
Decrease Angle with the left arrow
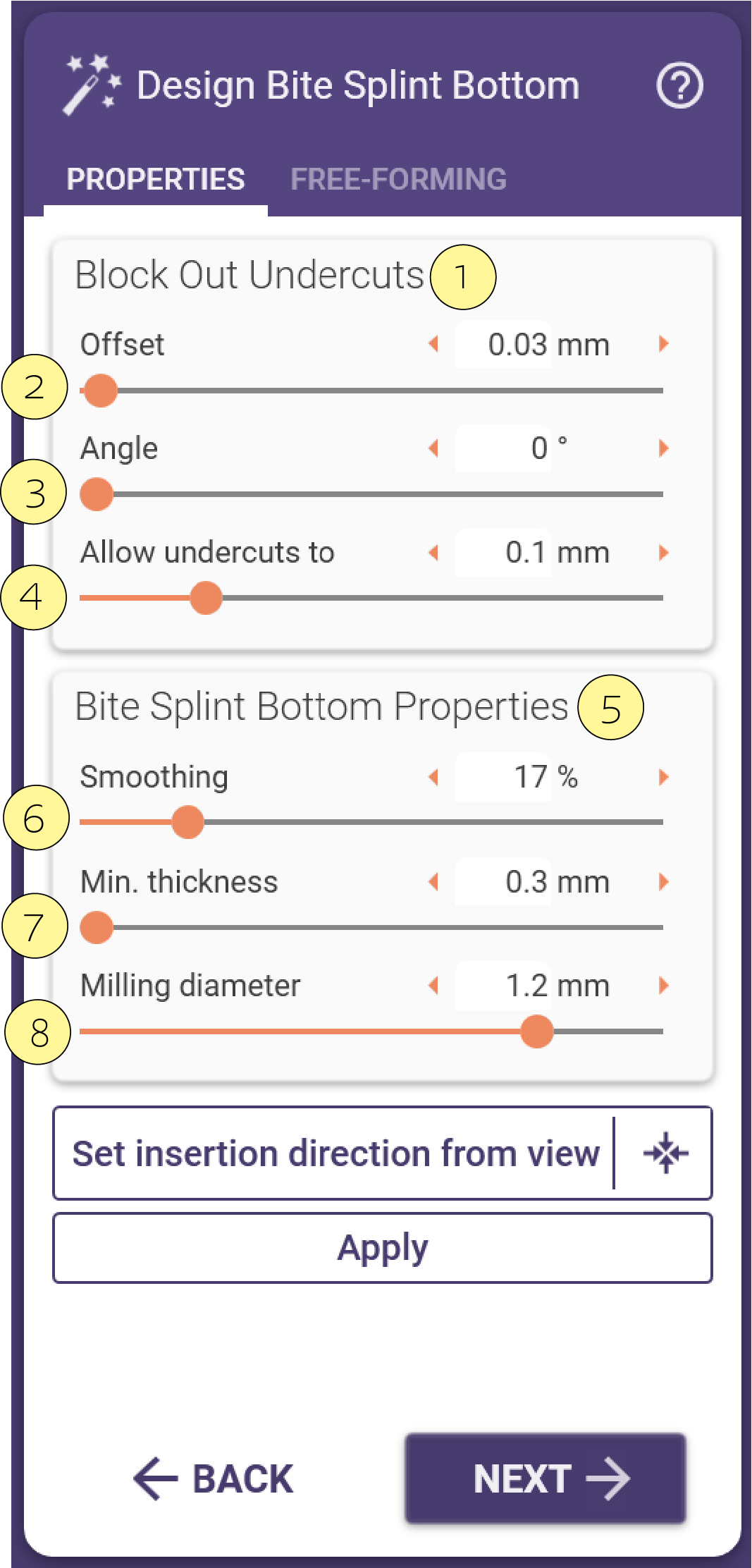(433, 448)
